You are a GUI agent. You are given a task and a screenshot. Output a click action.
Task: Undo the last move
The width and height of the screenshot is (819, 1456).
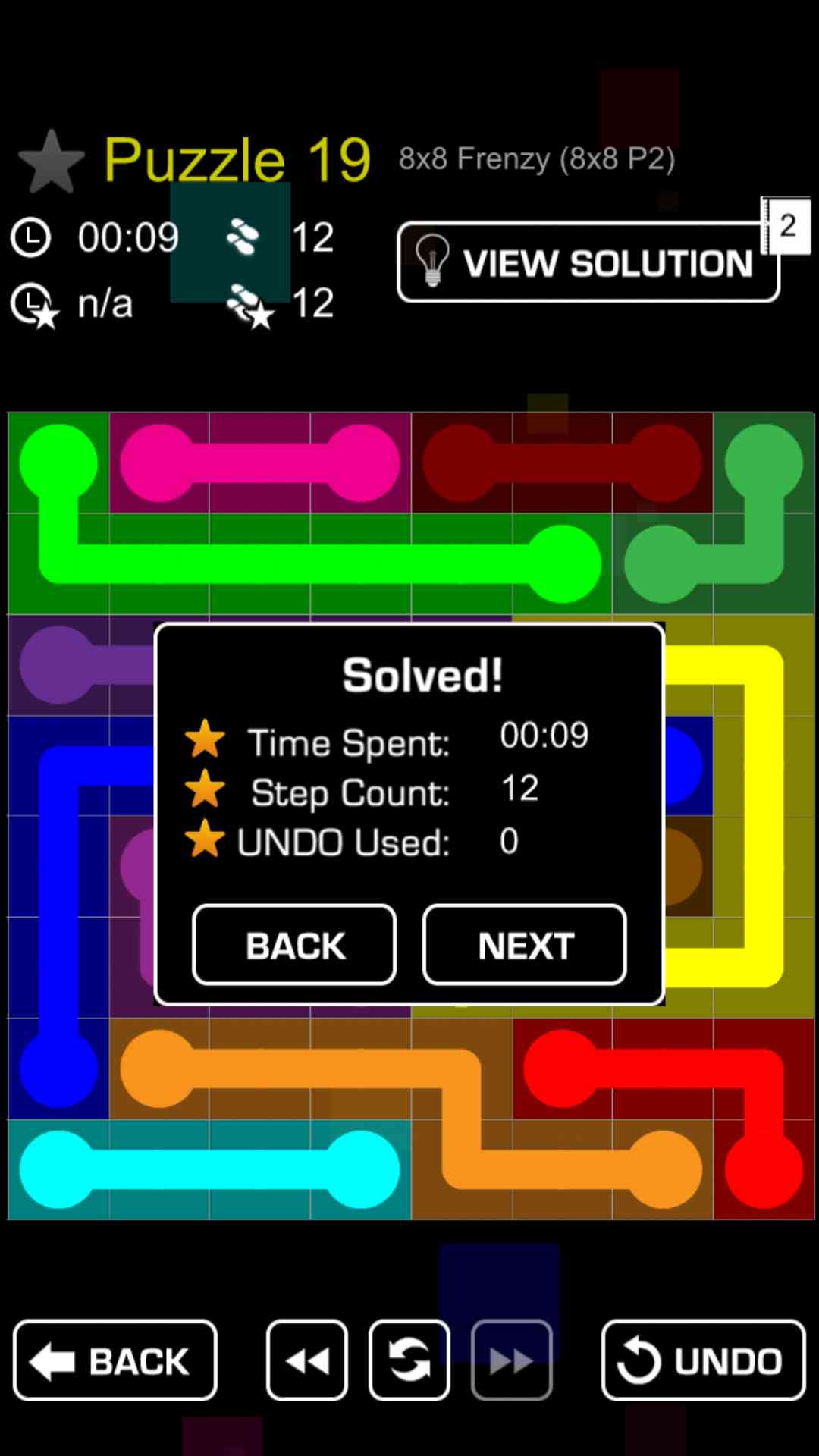point(703,1360)
